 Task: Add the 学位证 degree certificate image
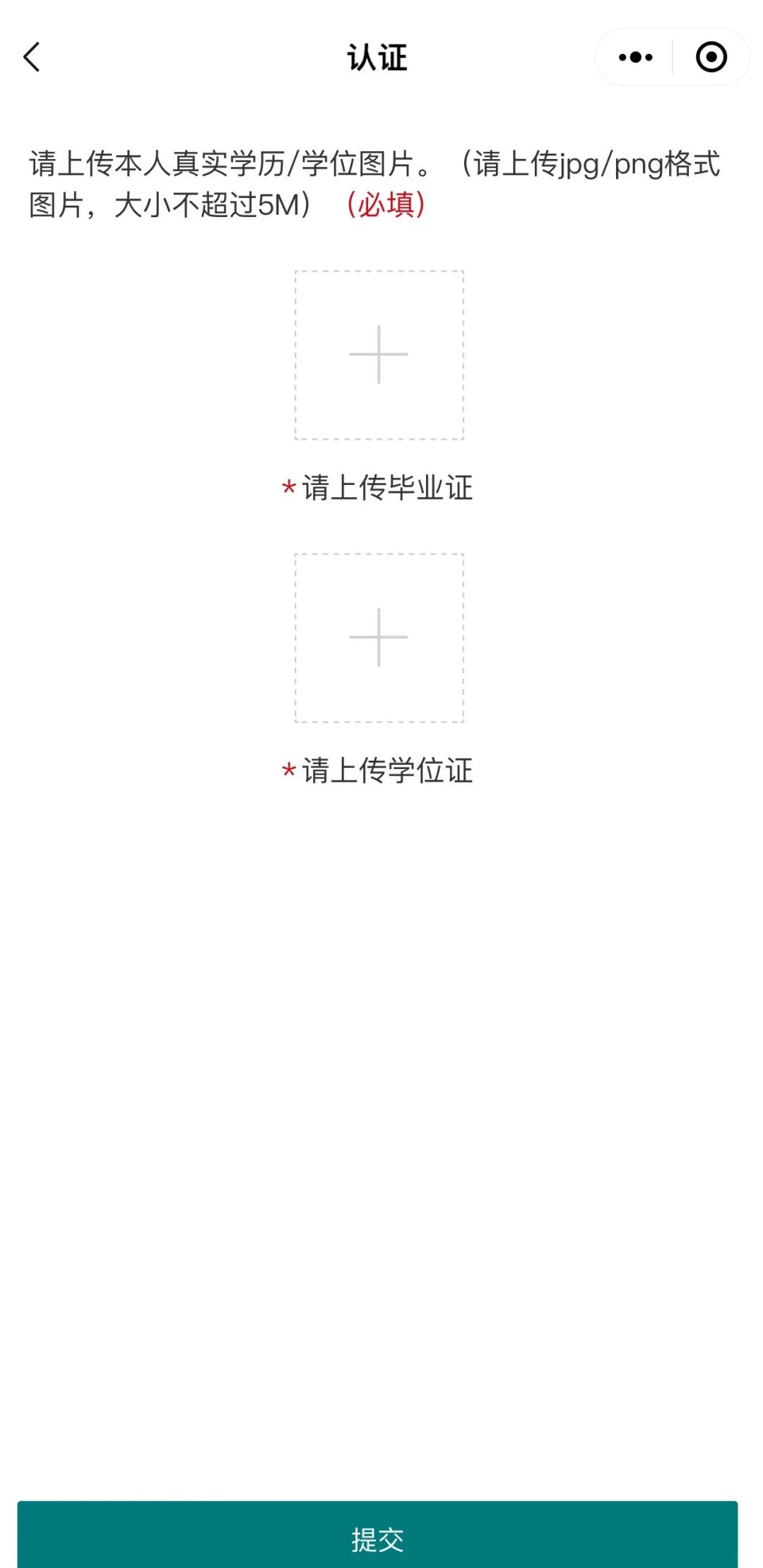pyautogui.click(x=379, y=638)
